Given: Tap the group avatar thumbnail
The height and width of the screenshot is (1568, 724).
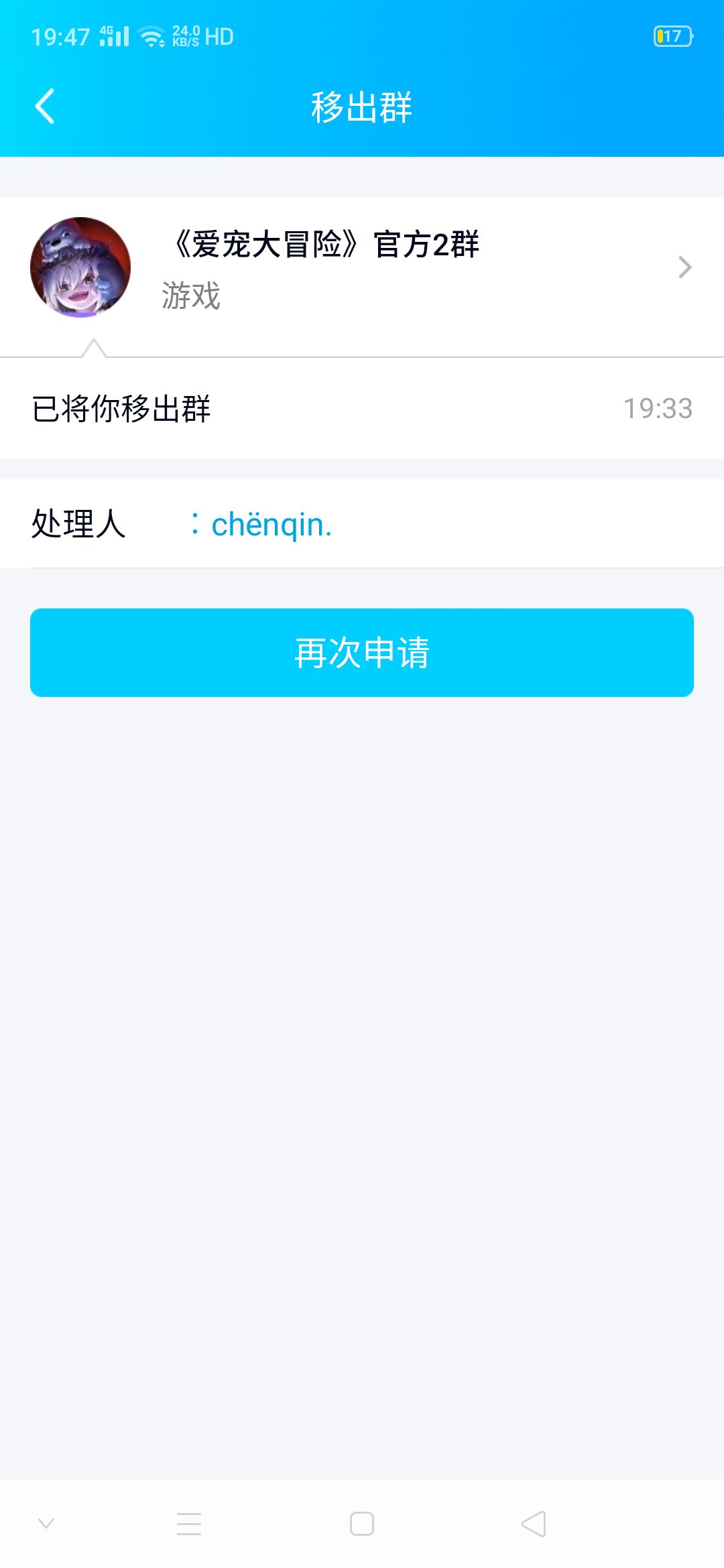Looking at the screenshot, I should point(80,267).
